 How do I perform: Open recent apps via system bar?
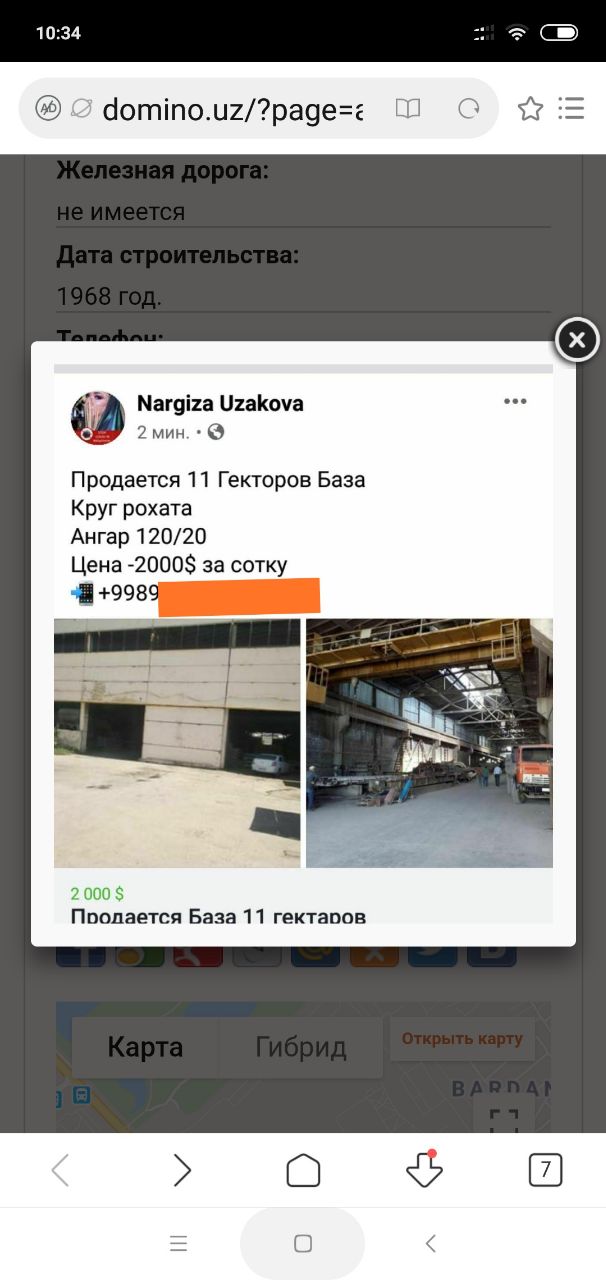[x=179, y=1243]
